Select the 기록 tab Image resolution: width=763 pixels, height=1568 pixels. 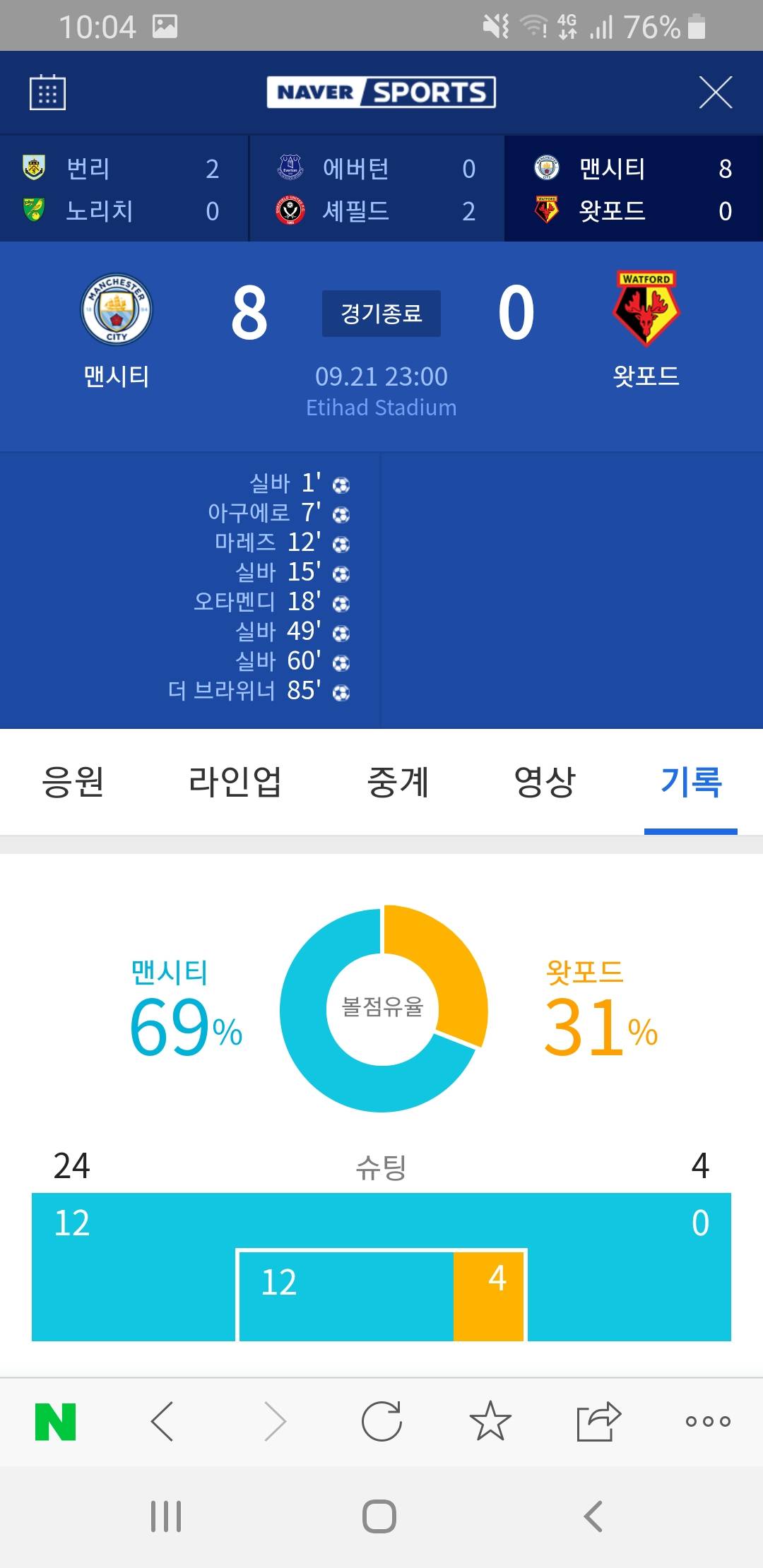tap(691, 783)
